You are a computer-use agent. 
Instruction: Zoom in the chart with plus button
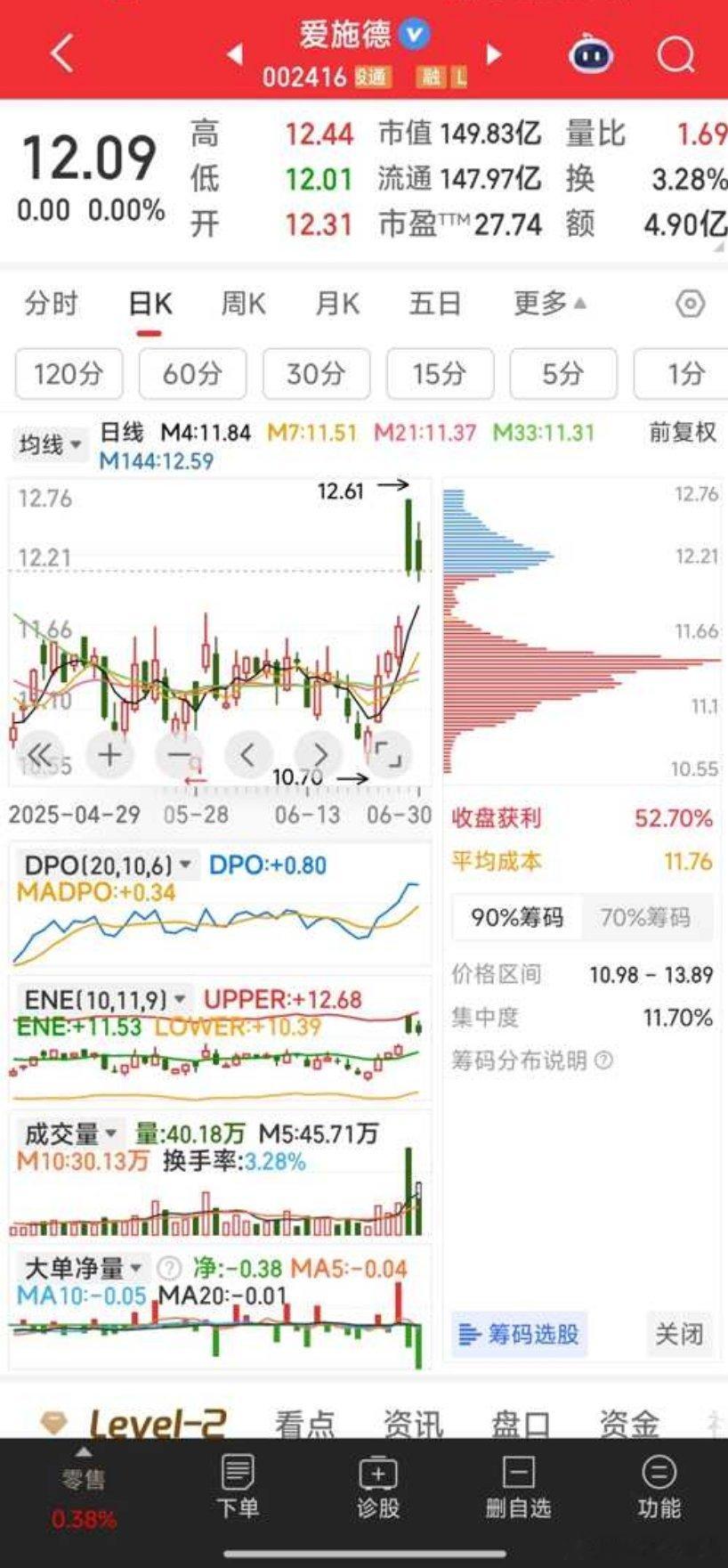pos(110,756)
